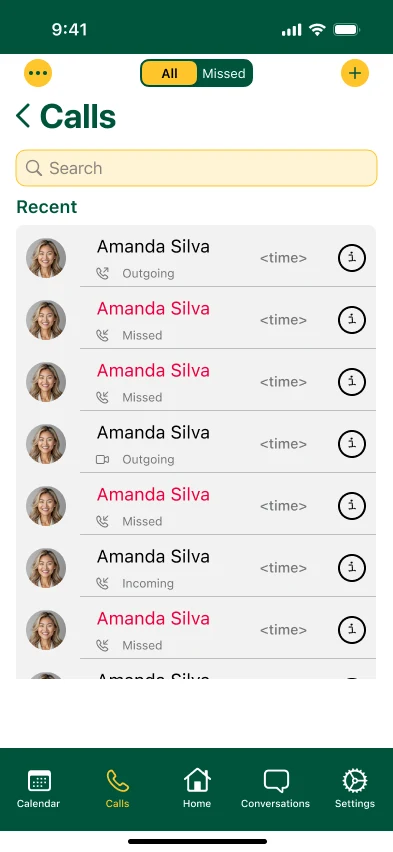393x852 pixels.
Task: Add a new call with the plus button
Action: [x=355, y=73]
